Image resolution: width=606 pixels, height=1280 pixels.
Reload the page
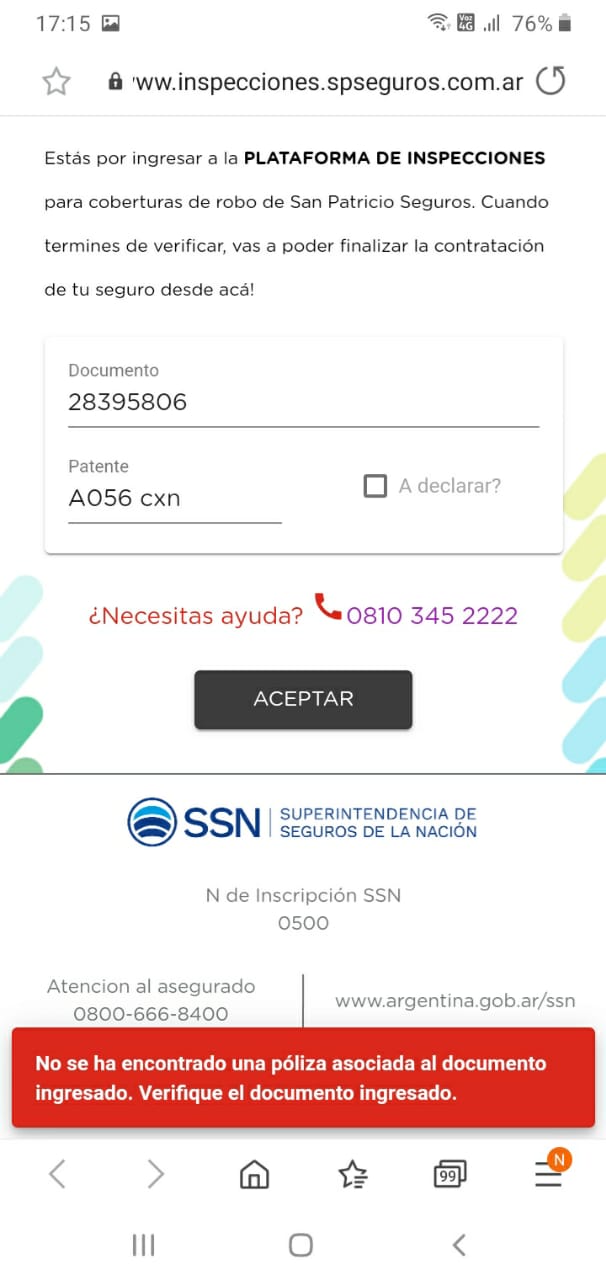coord(550,82)
